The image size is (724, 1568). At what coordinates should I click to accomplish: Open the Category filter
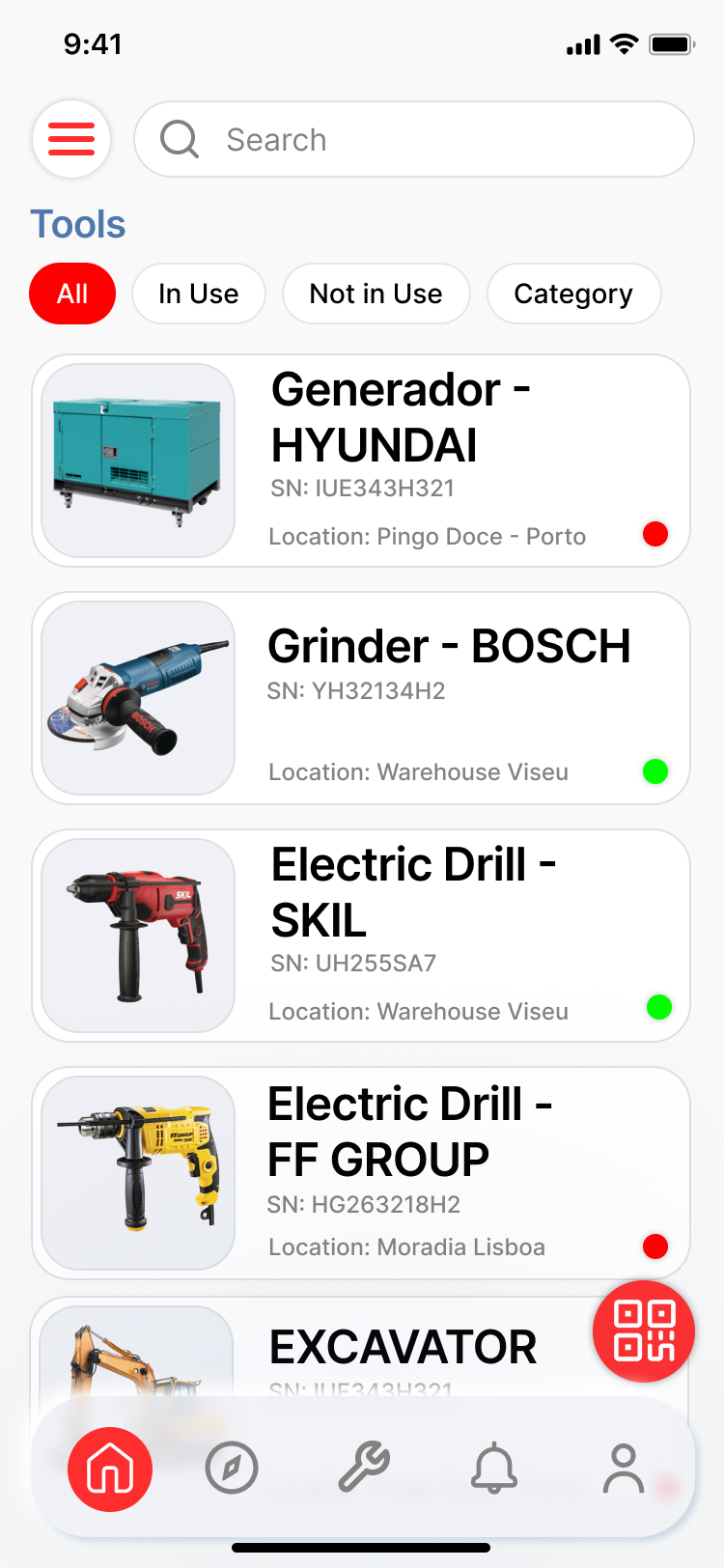[573, 294]
